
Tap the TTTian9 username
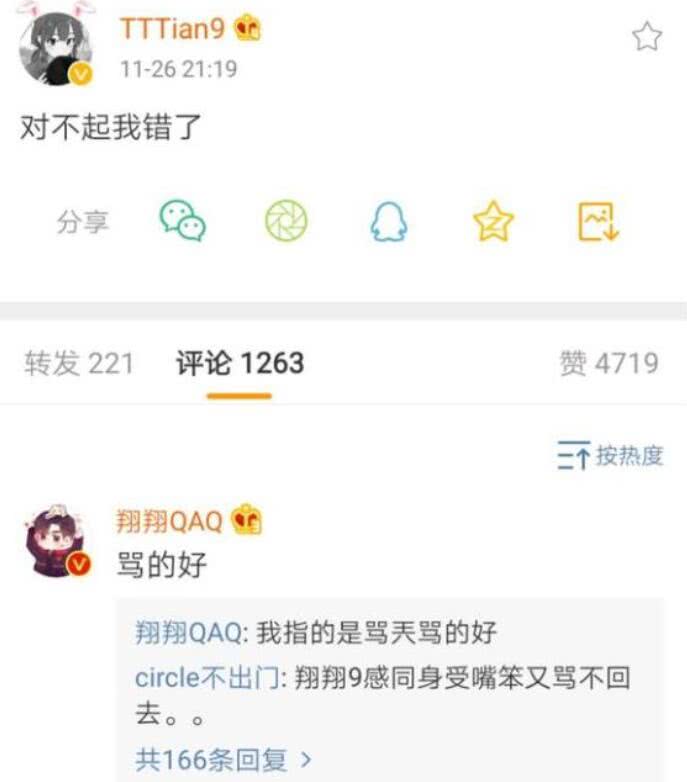click(x=172, y=29)
